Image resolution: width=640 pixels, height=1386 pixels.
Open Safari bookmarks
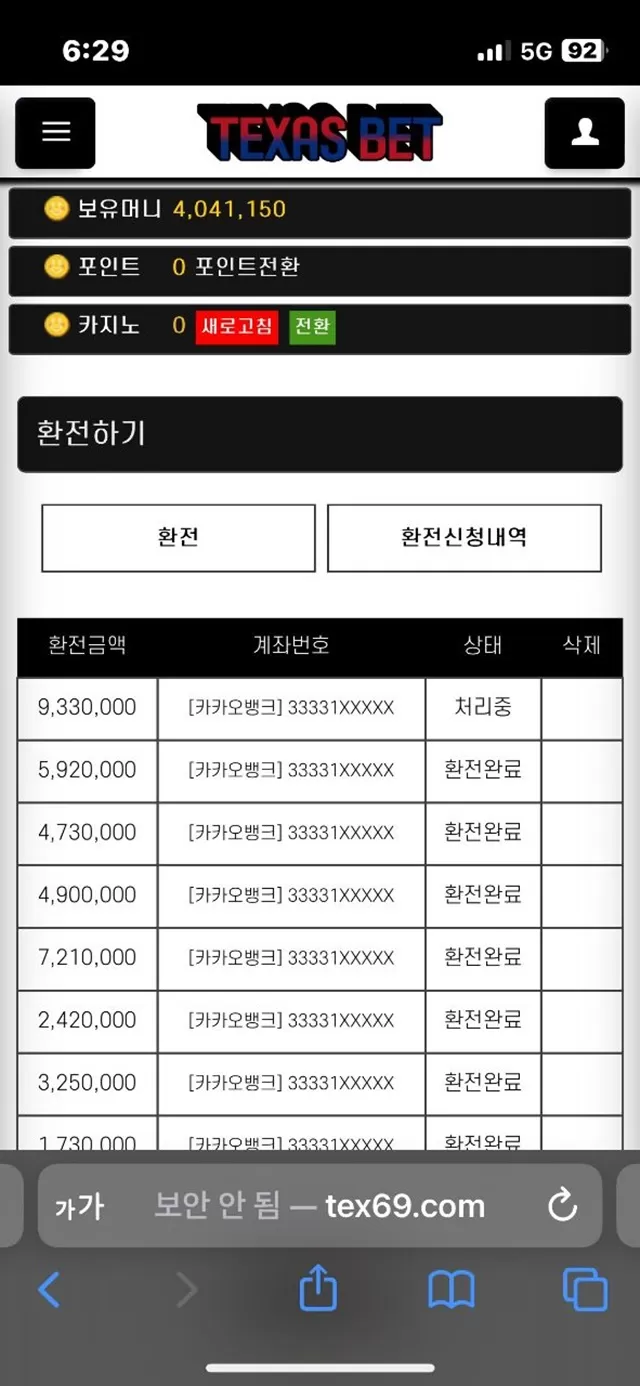tap(451, 1290)
